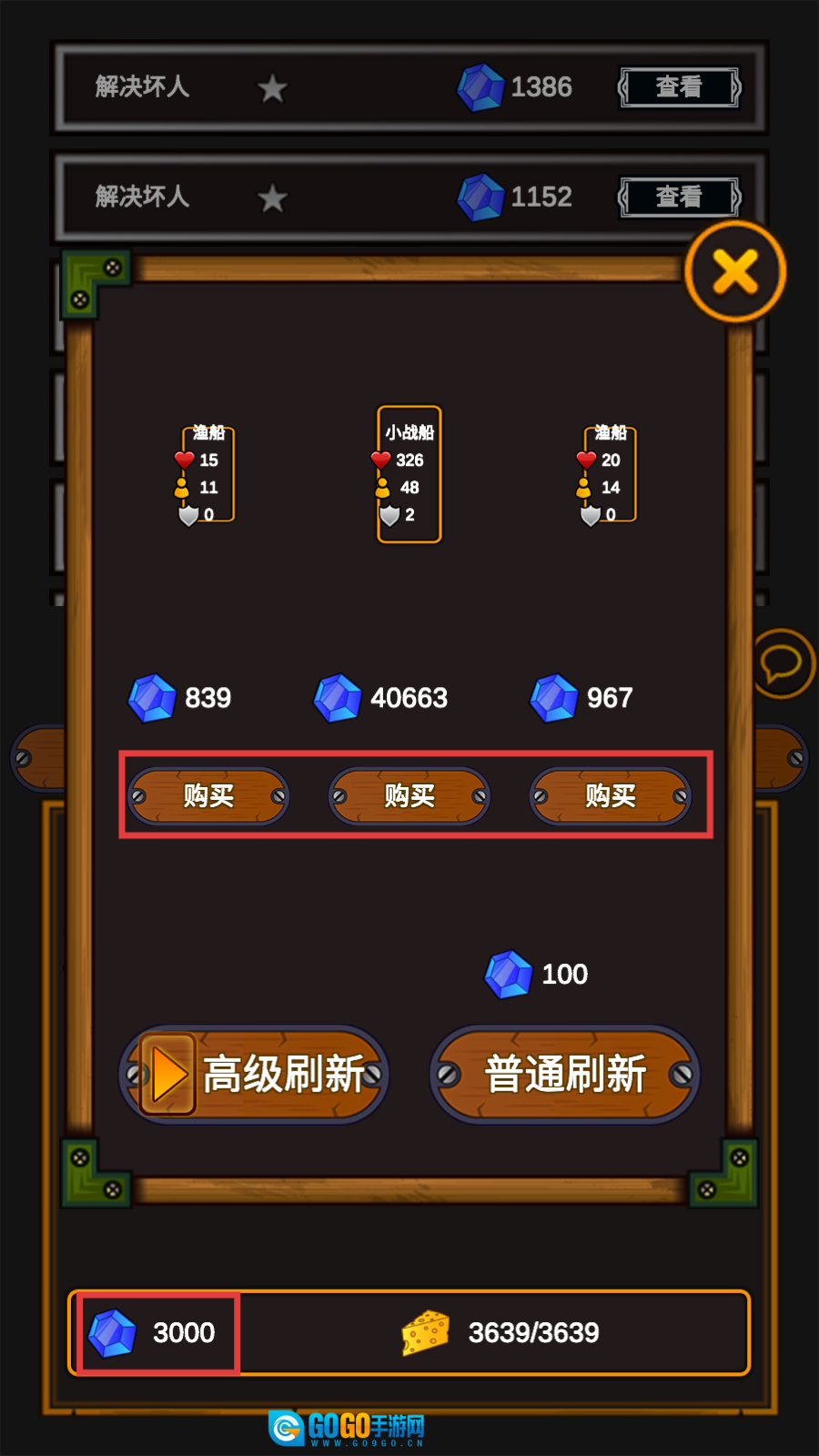Buy the 渔船 costing 967 gems
Screen dimensions: 819x1456
pos(610,796)
